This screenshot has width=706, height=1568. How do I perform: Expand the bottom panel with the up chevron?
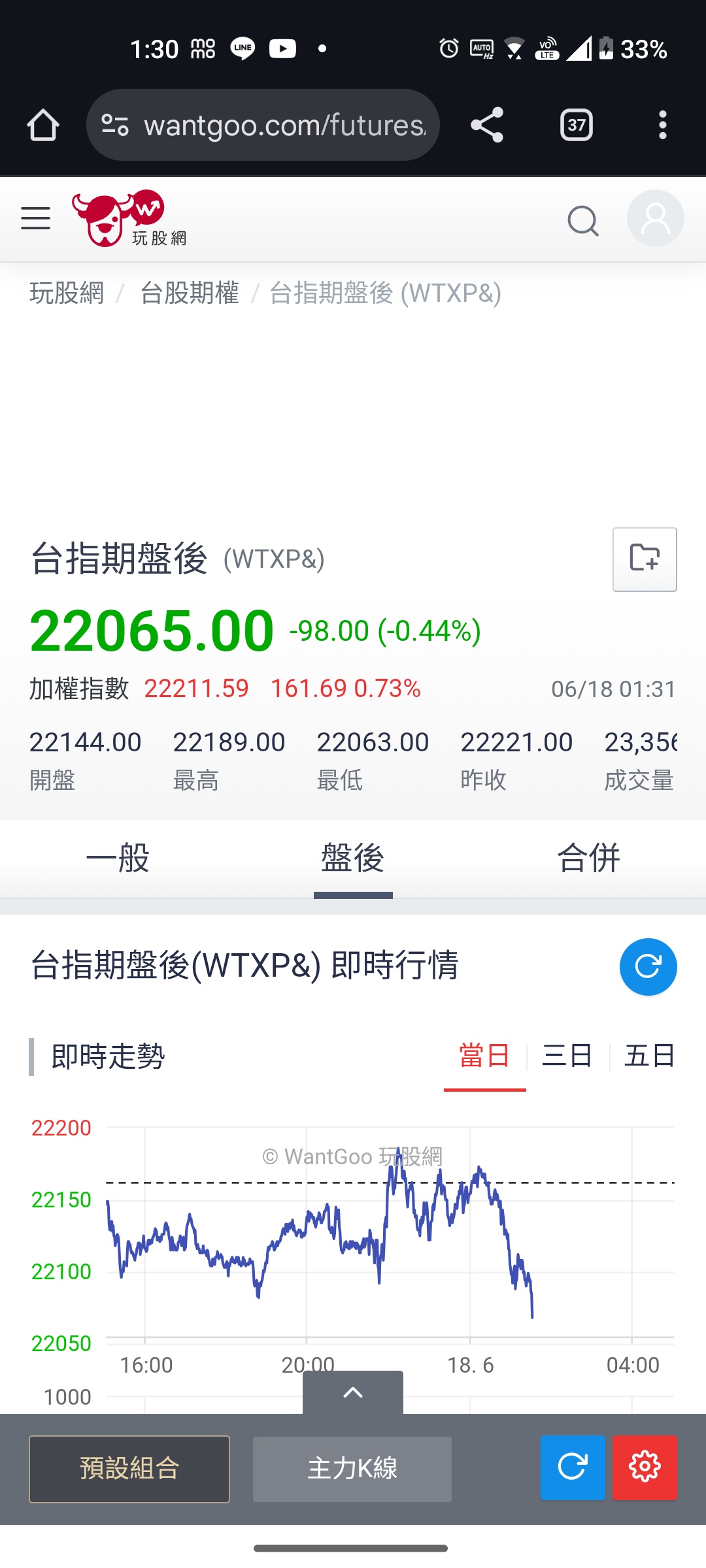353,1392
